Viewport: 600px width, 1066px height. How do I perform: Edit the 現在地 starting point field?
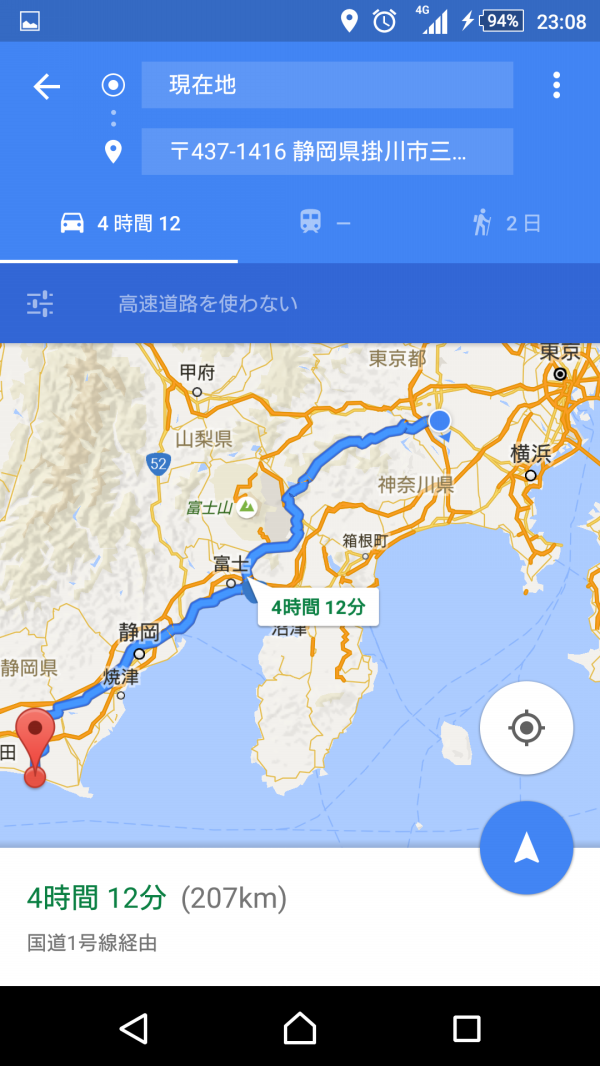pos(327,85)
